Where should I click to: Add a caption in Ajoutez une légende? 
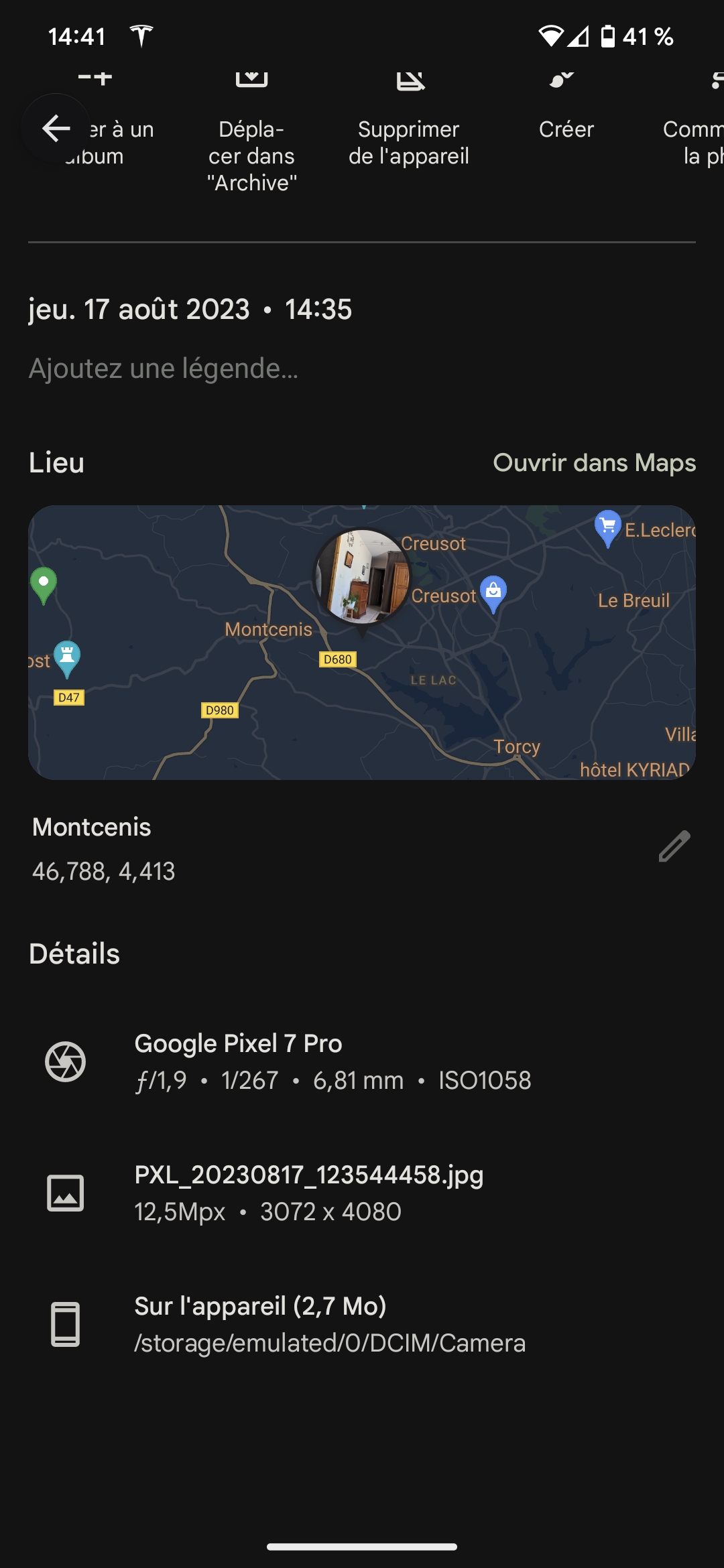click(164, 369)
